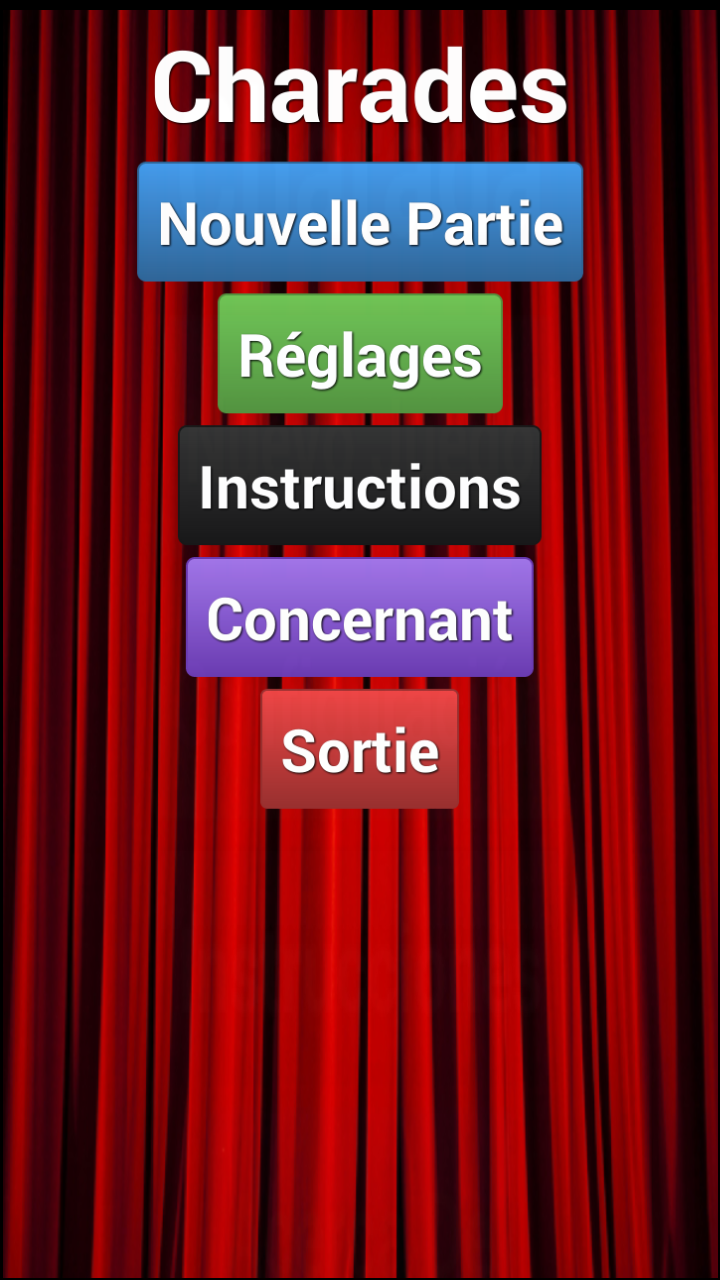This screenshot has height=1280, width=720.
Task: Adjust game options through Réglages
Action: coord(360,354)
